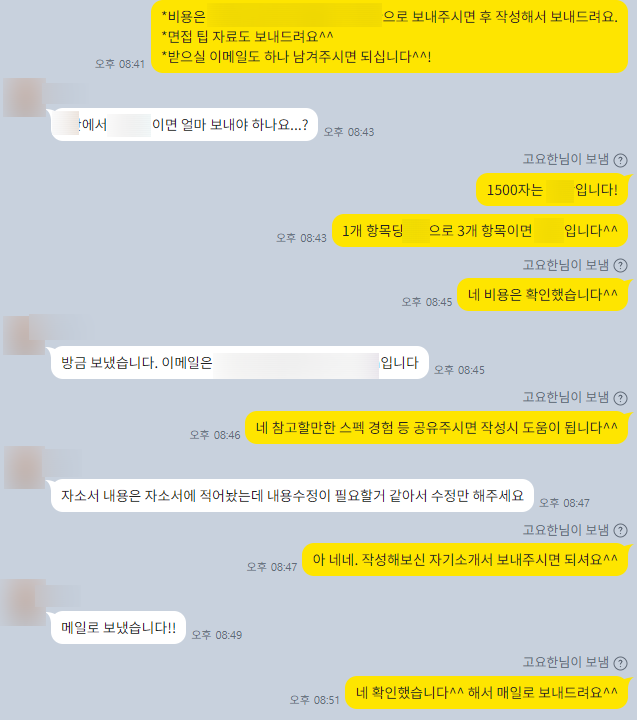Tap the question mark above '네 비용은 확인했습니다^^'
The height and width of the screenshot is (720, 637).
(620, 265)
